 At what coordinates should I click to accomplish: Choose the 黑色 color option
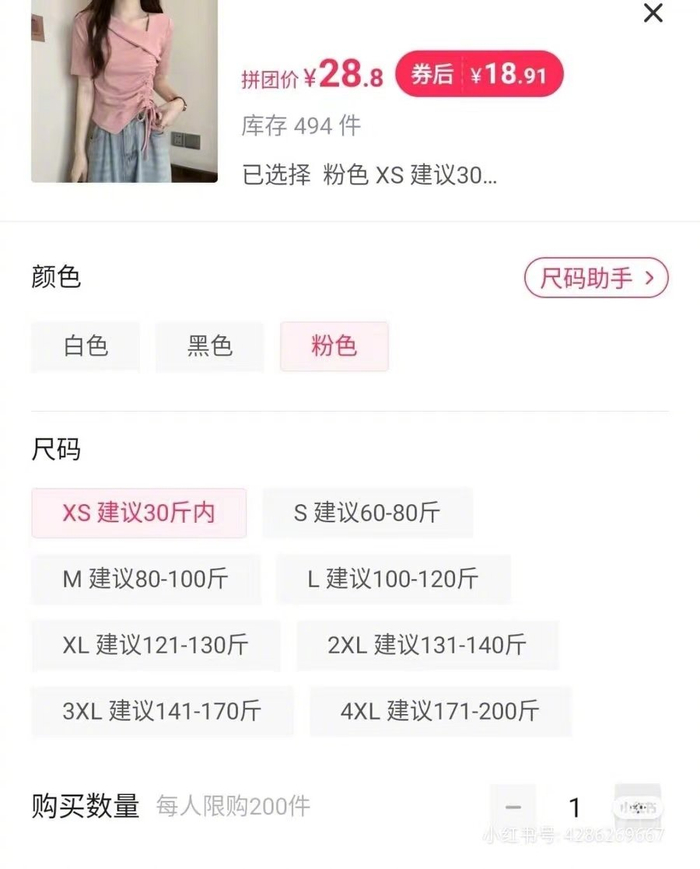click(210, 346)
